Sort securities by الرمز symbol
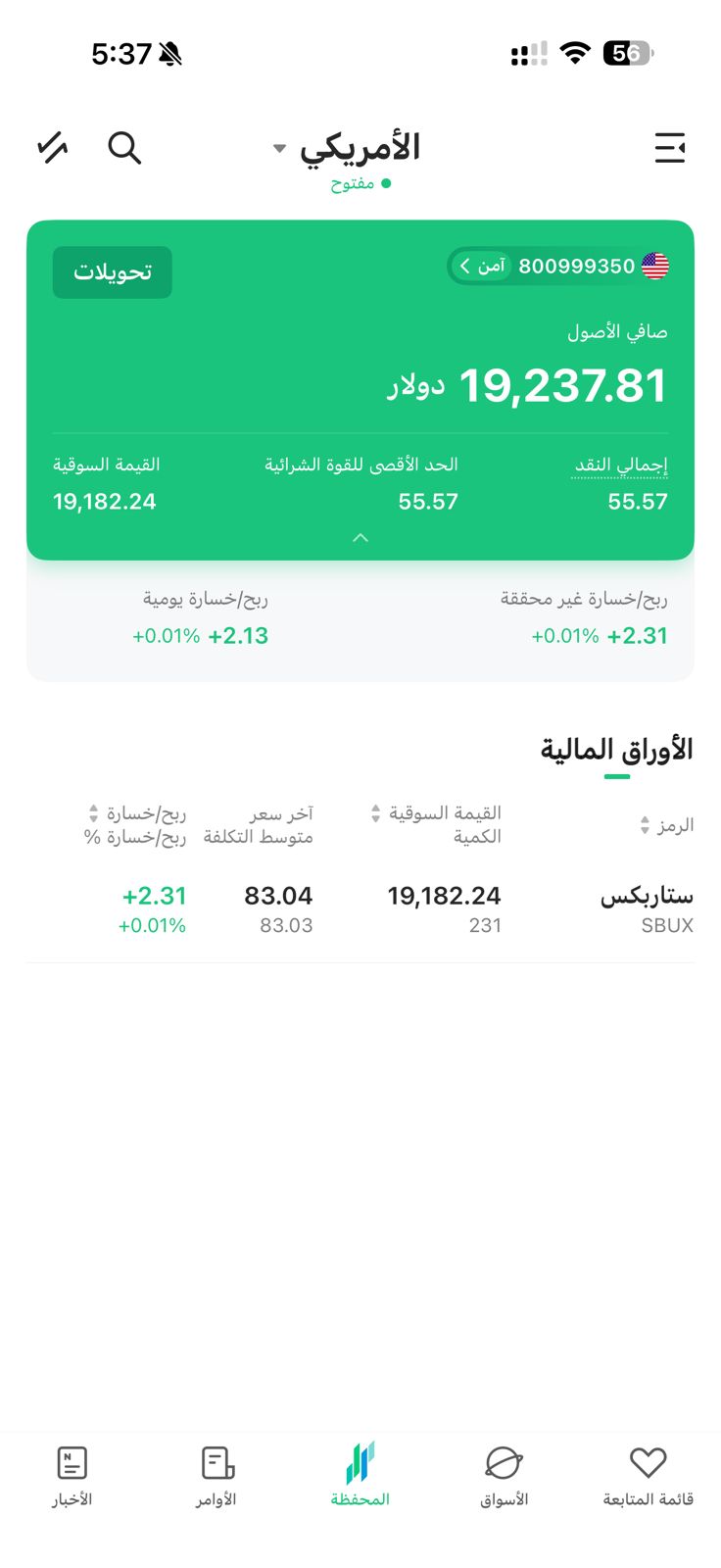 pyautogui.click(x=666, y=825)
